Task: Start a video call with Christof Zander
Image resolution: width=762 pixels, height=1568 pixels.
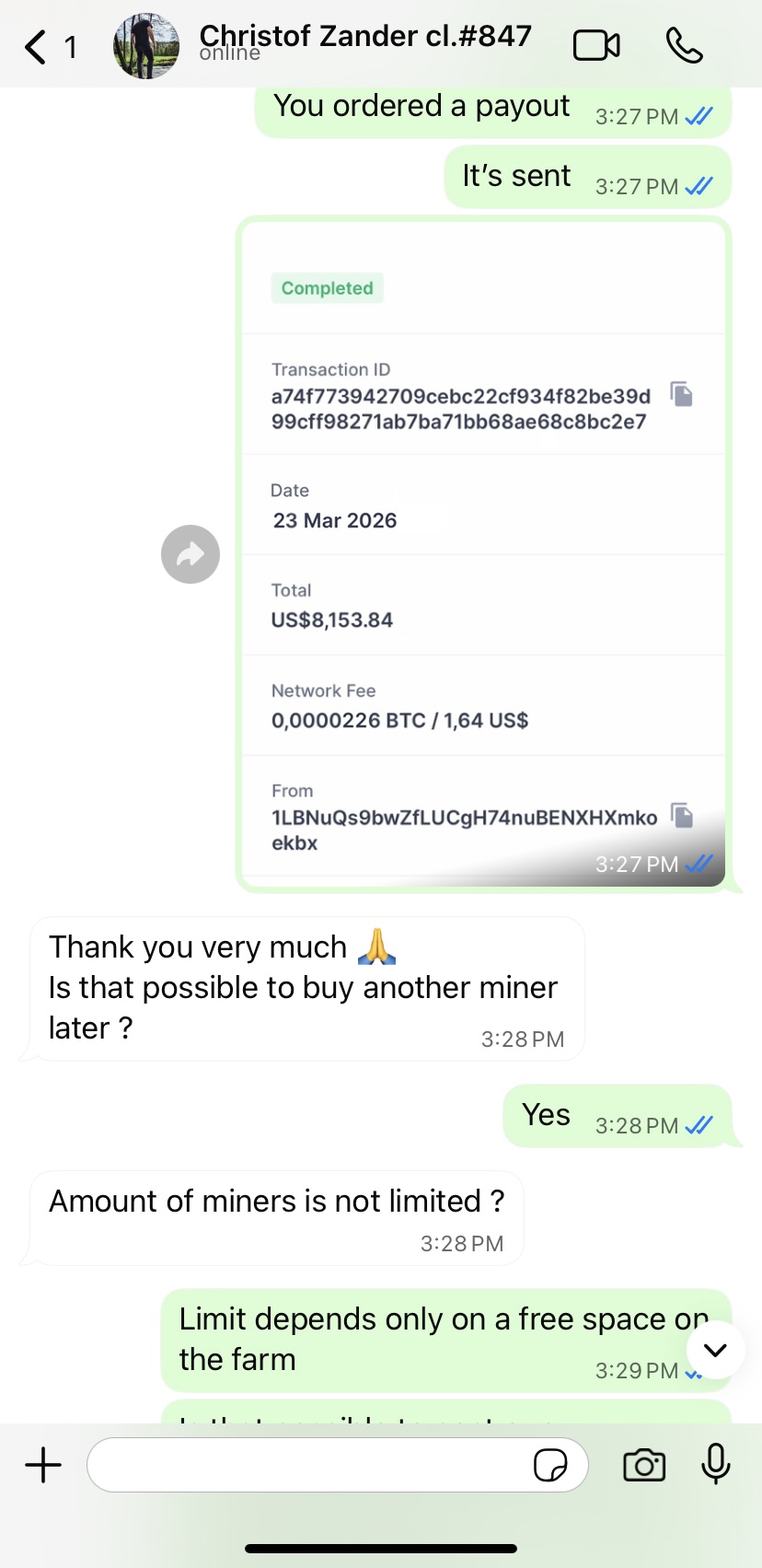Action: [596, 46]
